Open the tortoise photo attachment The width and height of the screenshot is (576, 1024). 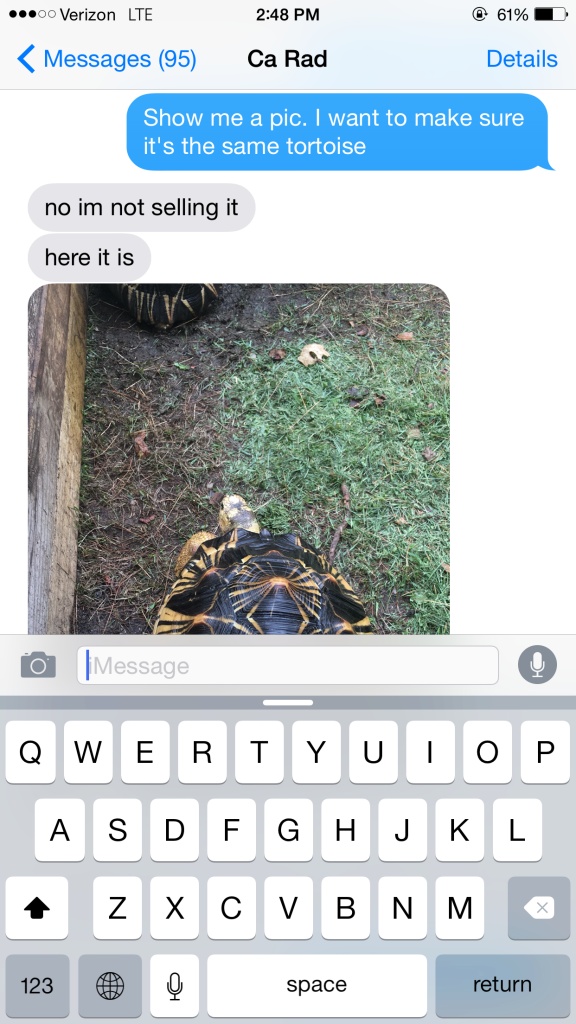click(239, 458)
